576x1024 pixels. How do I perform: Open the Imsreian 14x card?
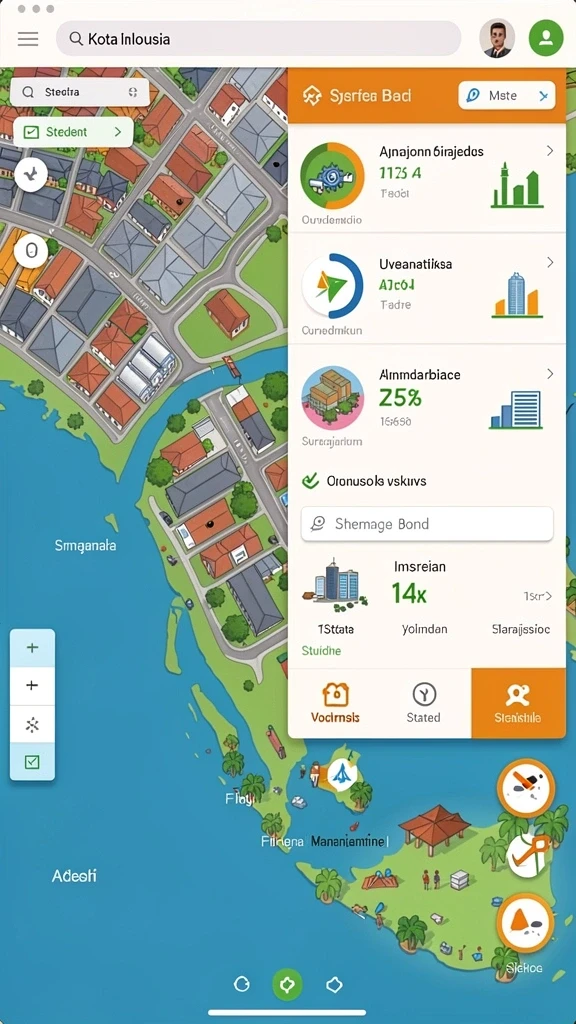(x=426, y=605)
